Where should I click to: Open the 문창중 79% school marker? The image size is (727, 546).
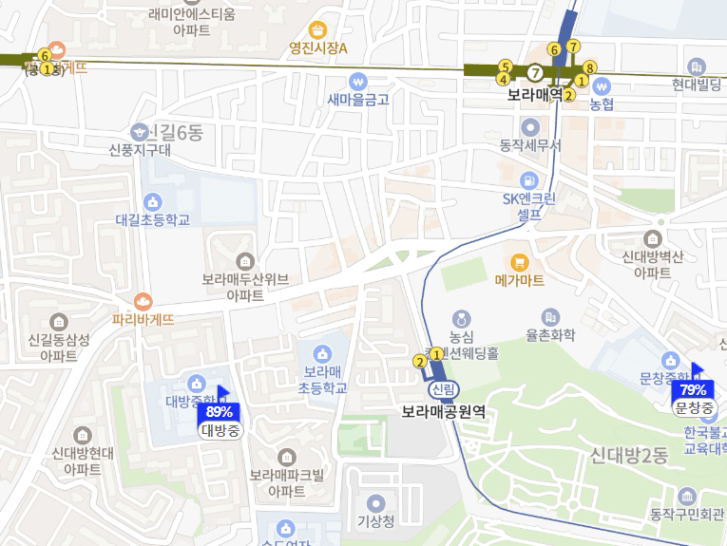[693, 389]
